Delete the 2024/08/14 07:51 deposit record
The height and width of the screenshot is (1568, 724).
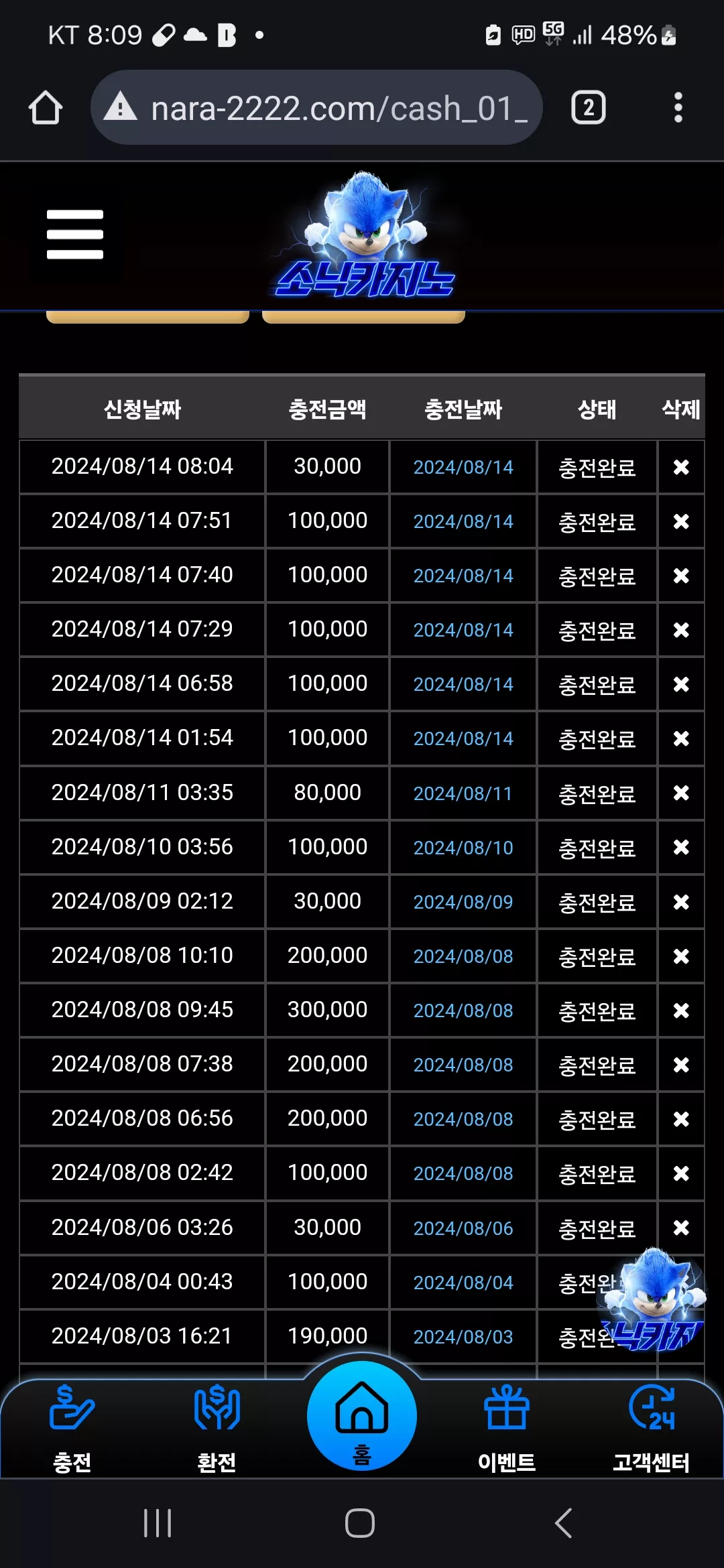681,521
